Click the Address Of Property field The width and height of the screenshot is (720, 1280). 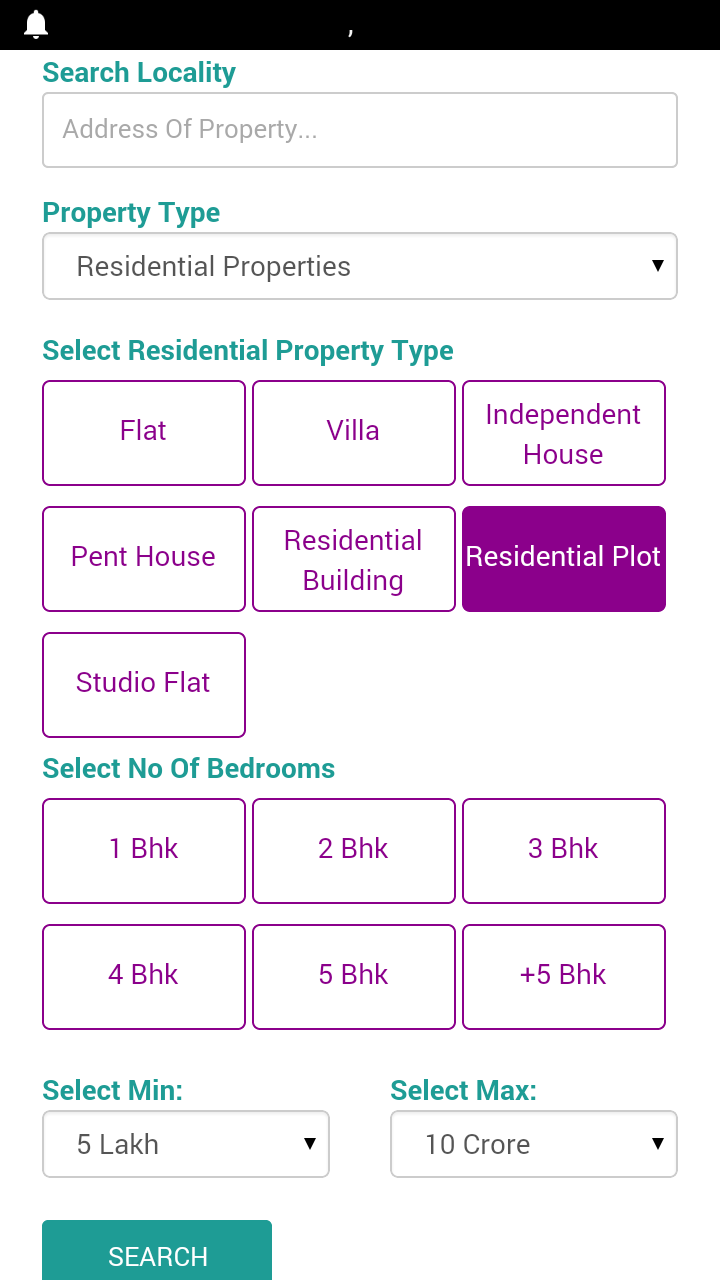click(x=360, y=129)
